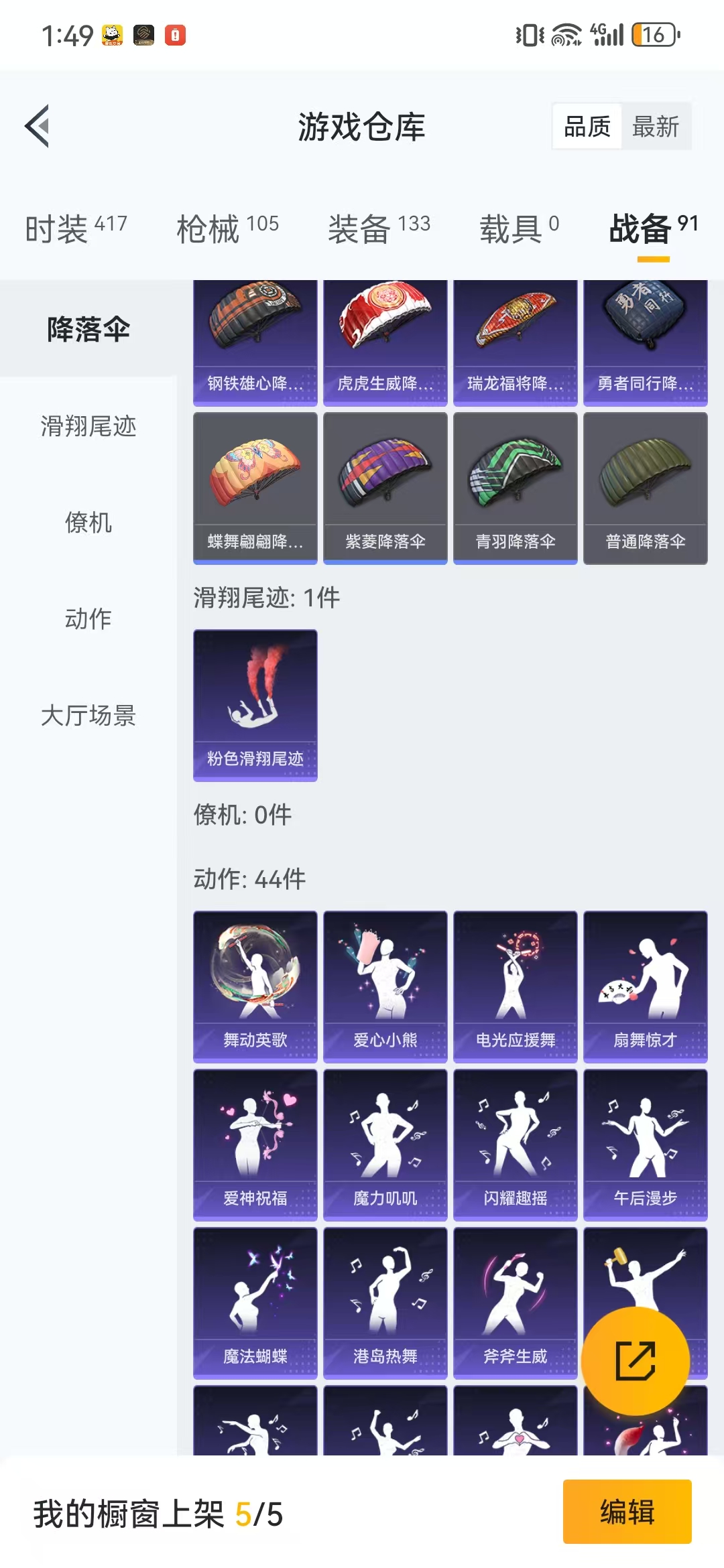Switch to the 装备 tab
The height and width of the screenshot is (1568, 724).
coord(379,228)
